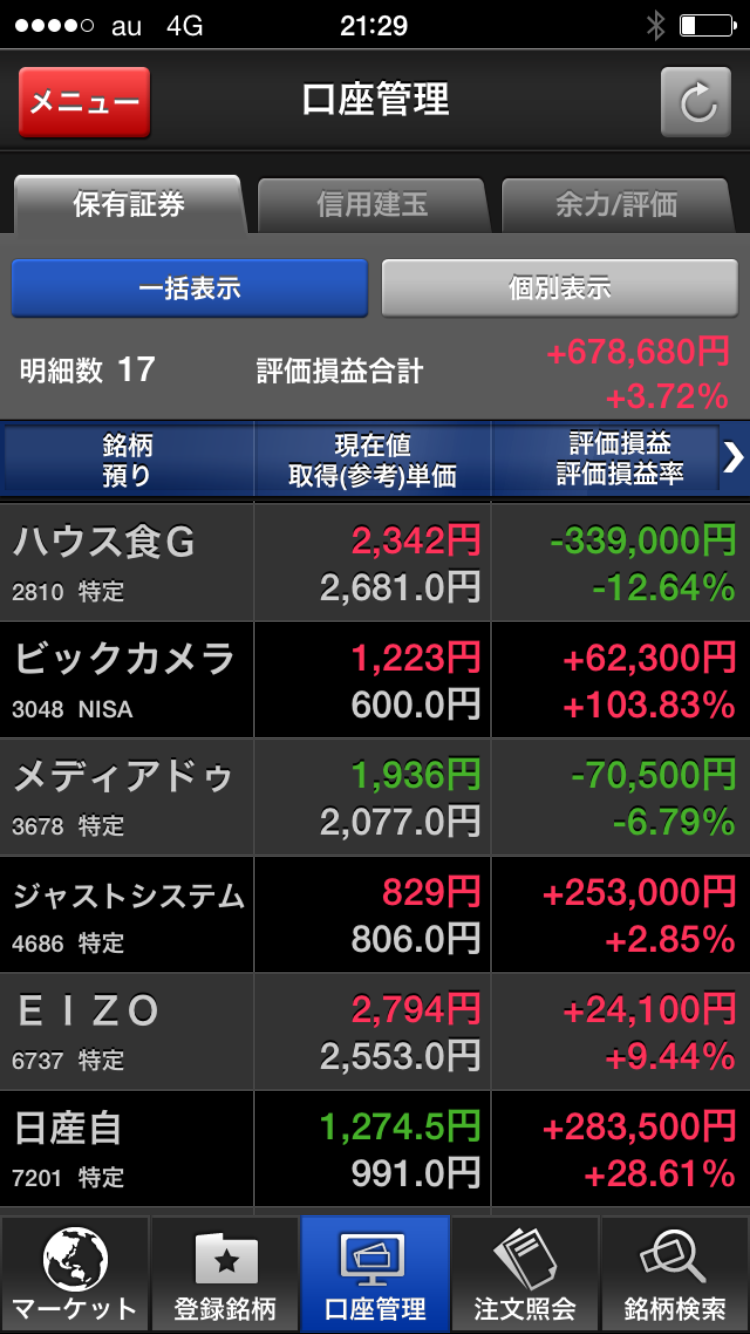
Task: Open the ハウス食G holding row
Action: [374, 562]
